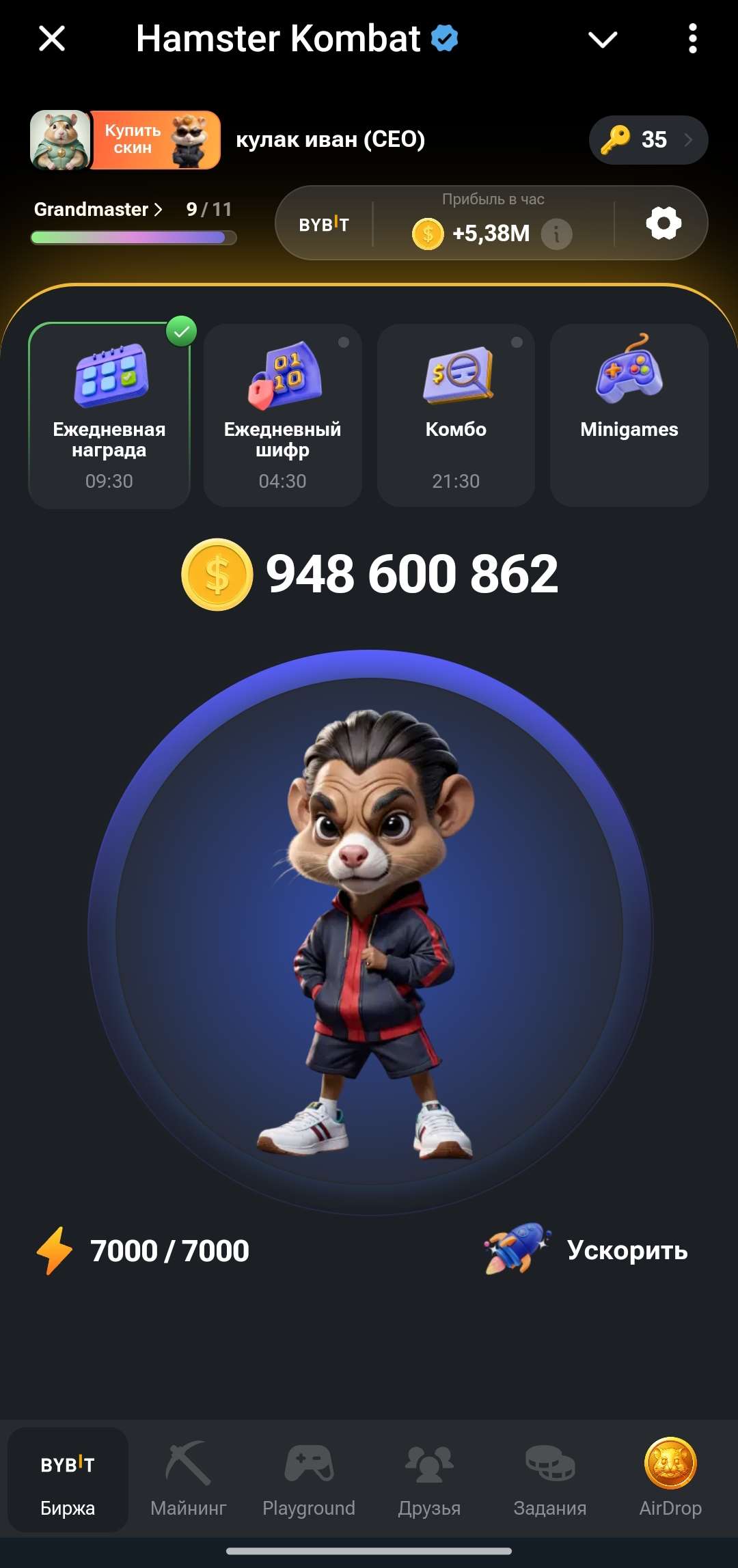Open the Telegram three-dot menu
The width and height of the screenshot is (738, 1568).
692,39
